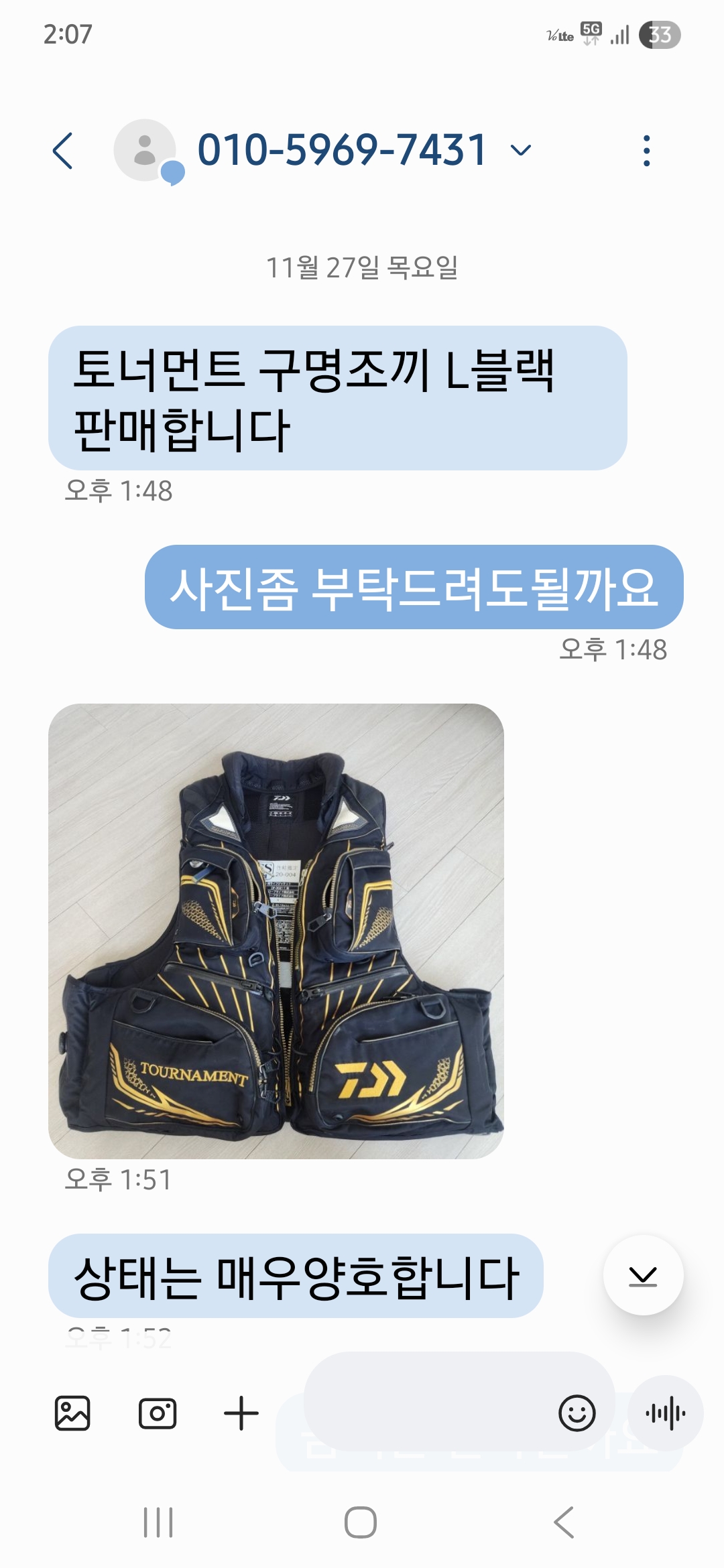Go back from the conversation
The image size is (724, 1568).
[63, 151]
